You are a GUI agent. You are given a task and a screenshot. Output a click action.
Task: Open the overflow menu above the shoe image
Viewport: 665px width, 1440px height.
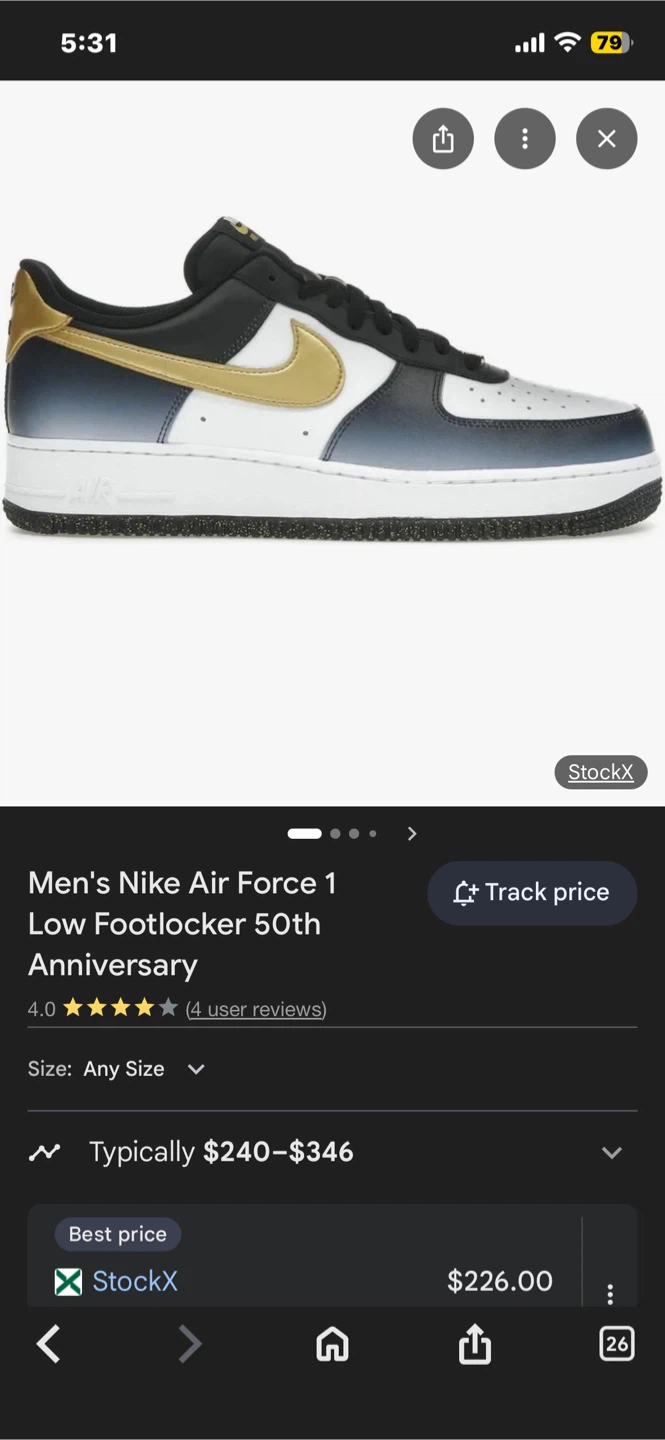(x=525, y=139)
